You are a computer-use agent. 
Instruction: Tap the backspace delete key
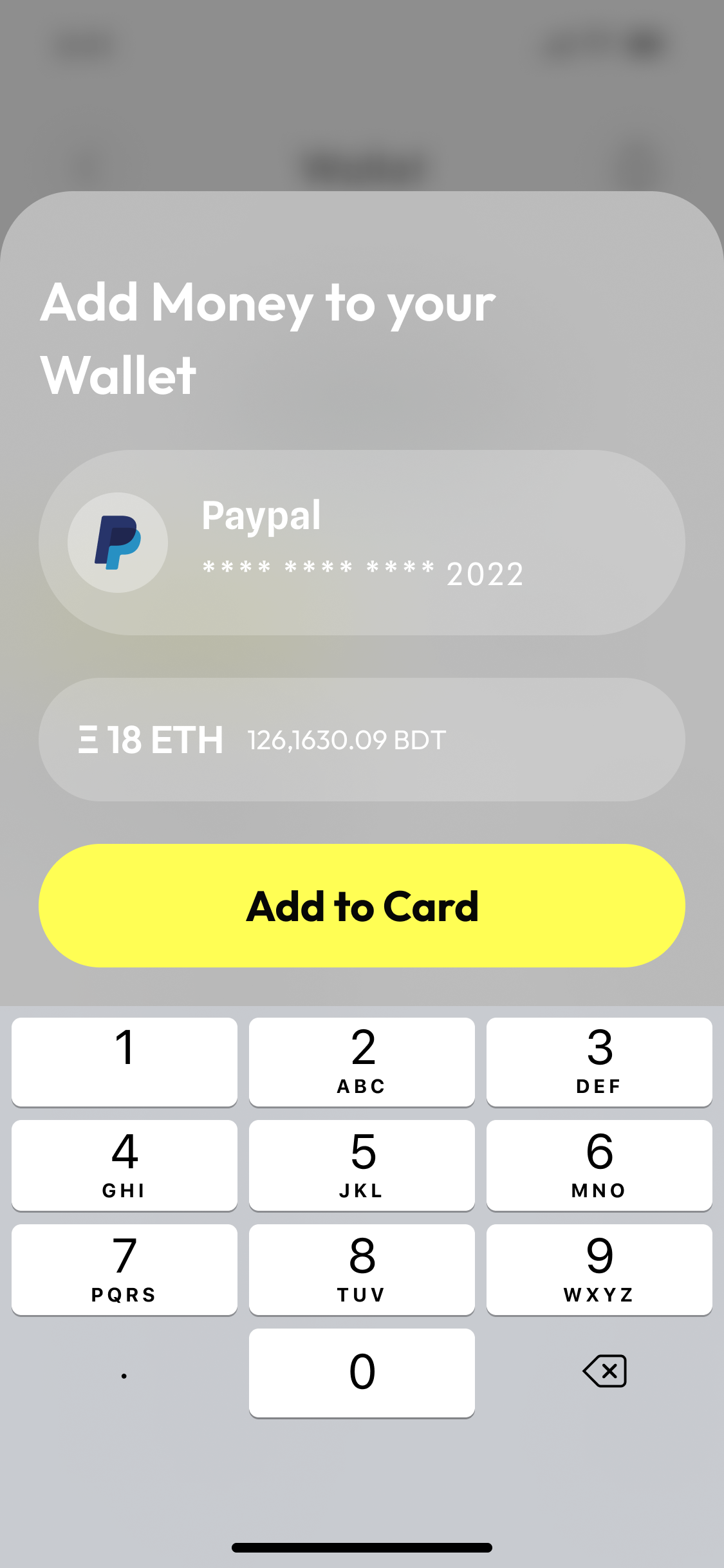604,1371
